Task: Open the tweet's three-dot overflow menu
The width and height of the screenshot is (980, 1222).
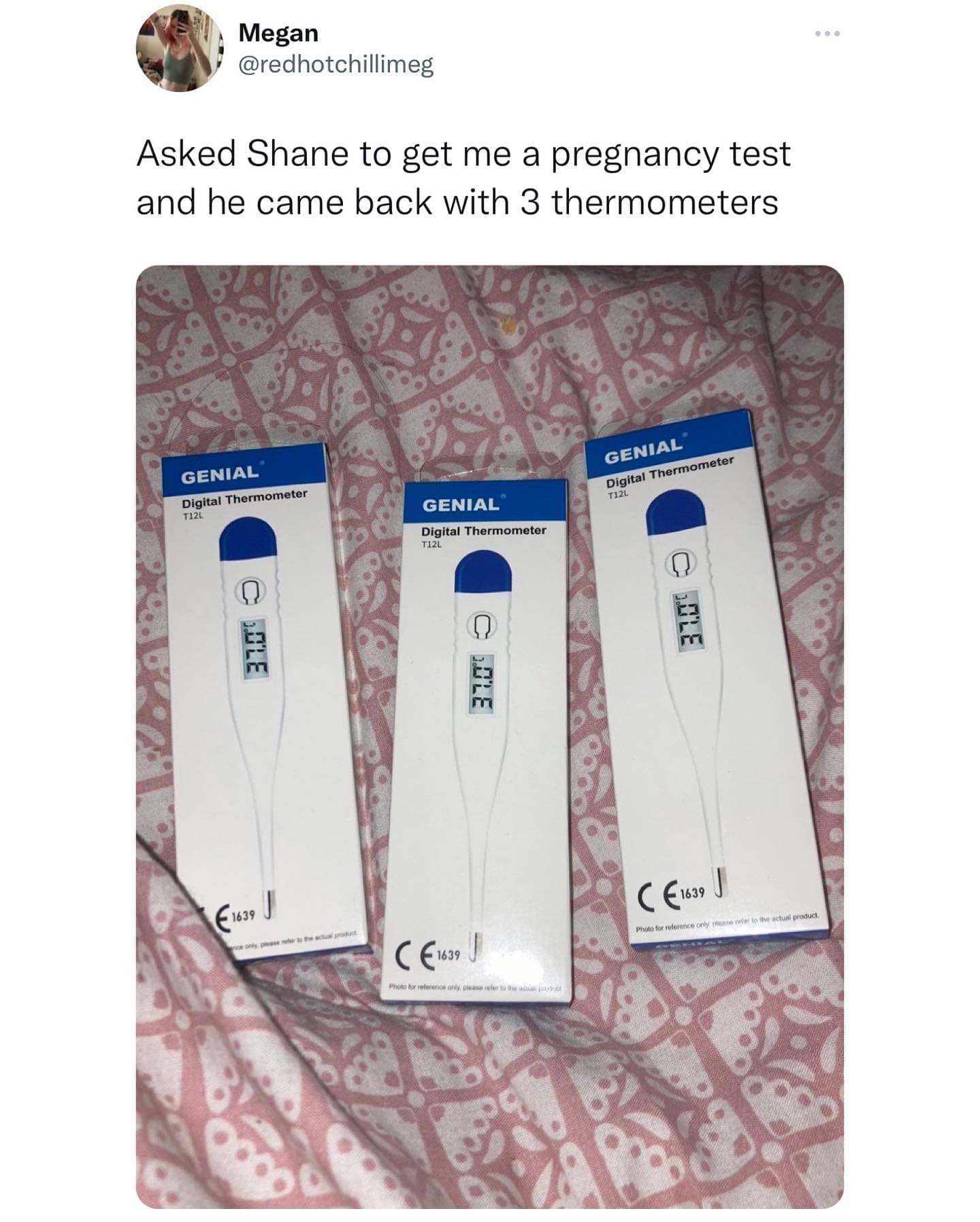Action: click(828, 33)
